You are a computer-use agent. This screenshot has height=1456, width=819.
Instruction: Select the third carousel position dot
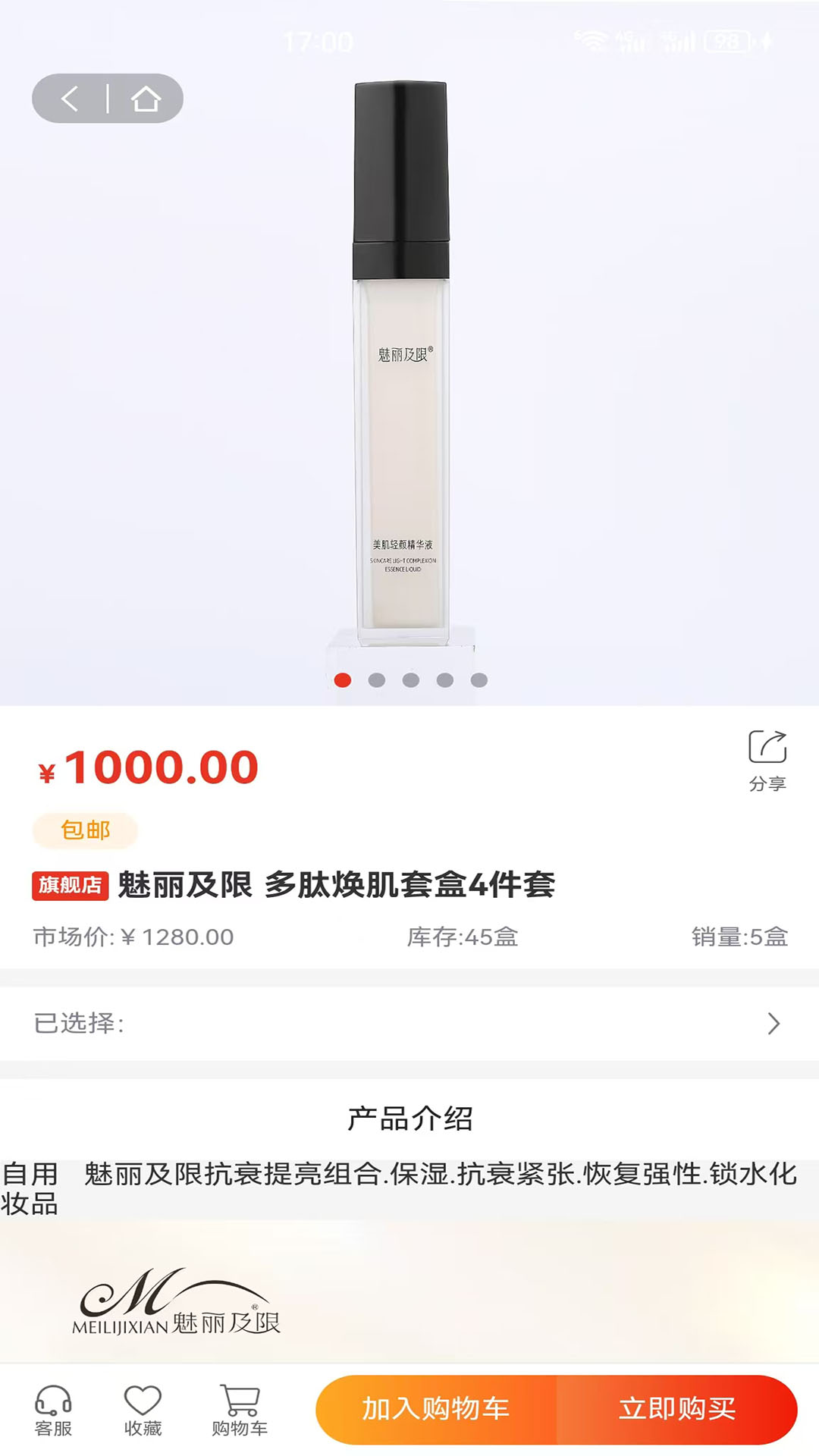pyautogui.click(x=409, y=680)
